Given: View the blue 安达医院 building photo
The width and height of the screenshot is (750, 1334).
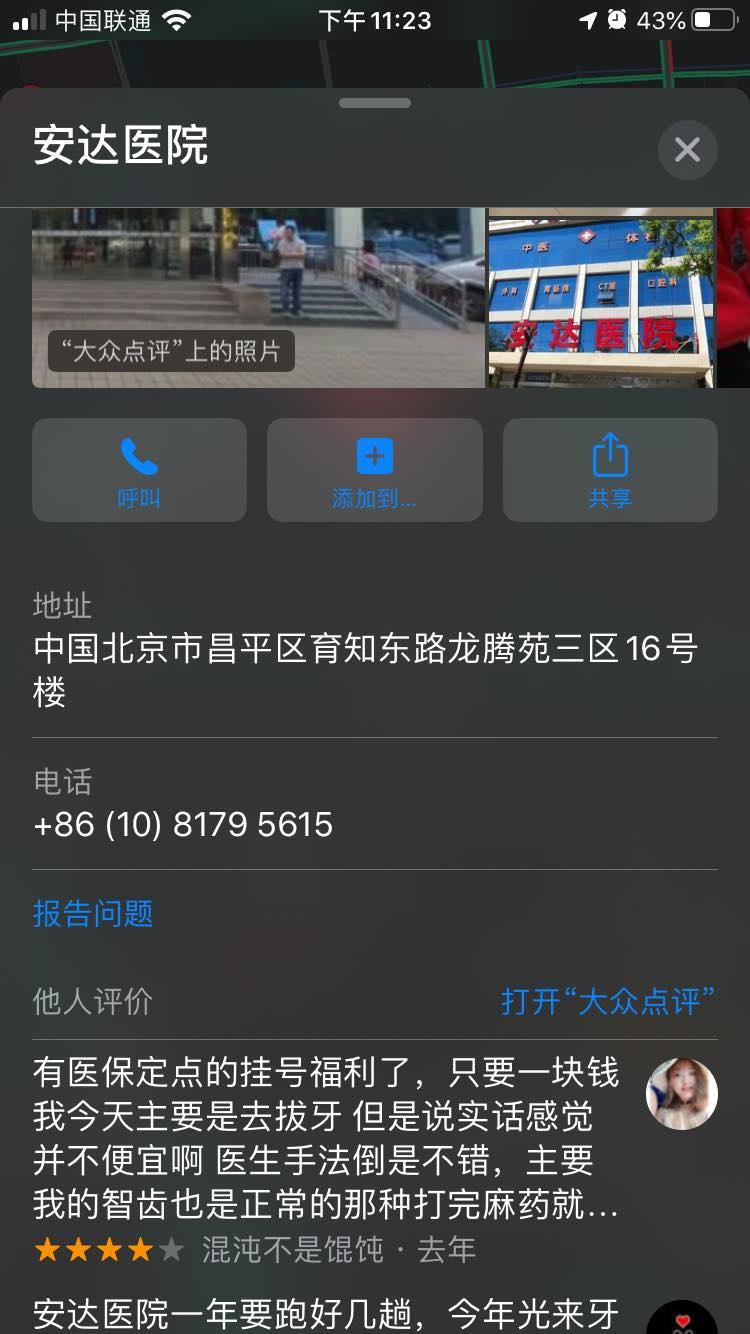Looking at the screenshot, I should [x=600, y=297].
